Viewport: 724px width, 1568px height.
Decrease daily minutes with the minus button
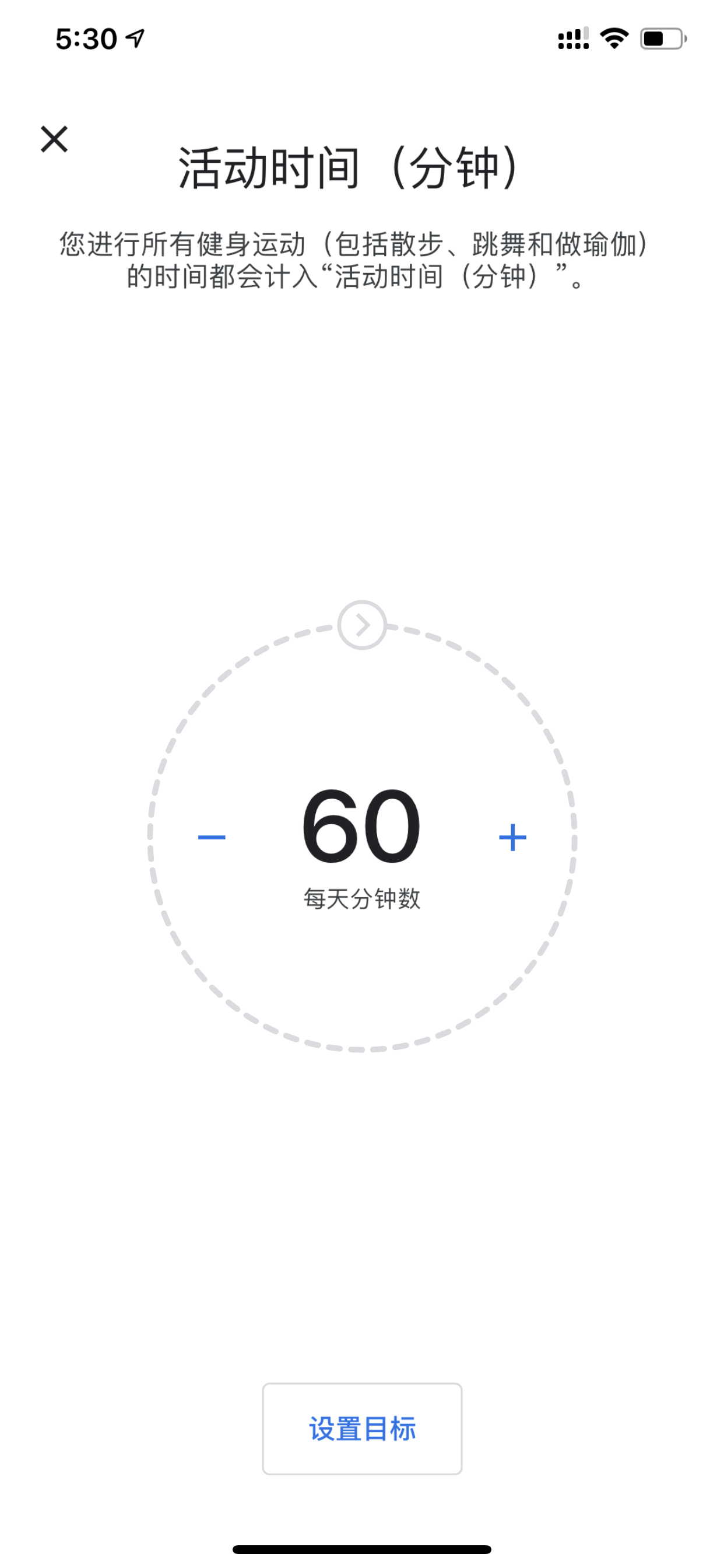[x=212, y=838]
